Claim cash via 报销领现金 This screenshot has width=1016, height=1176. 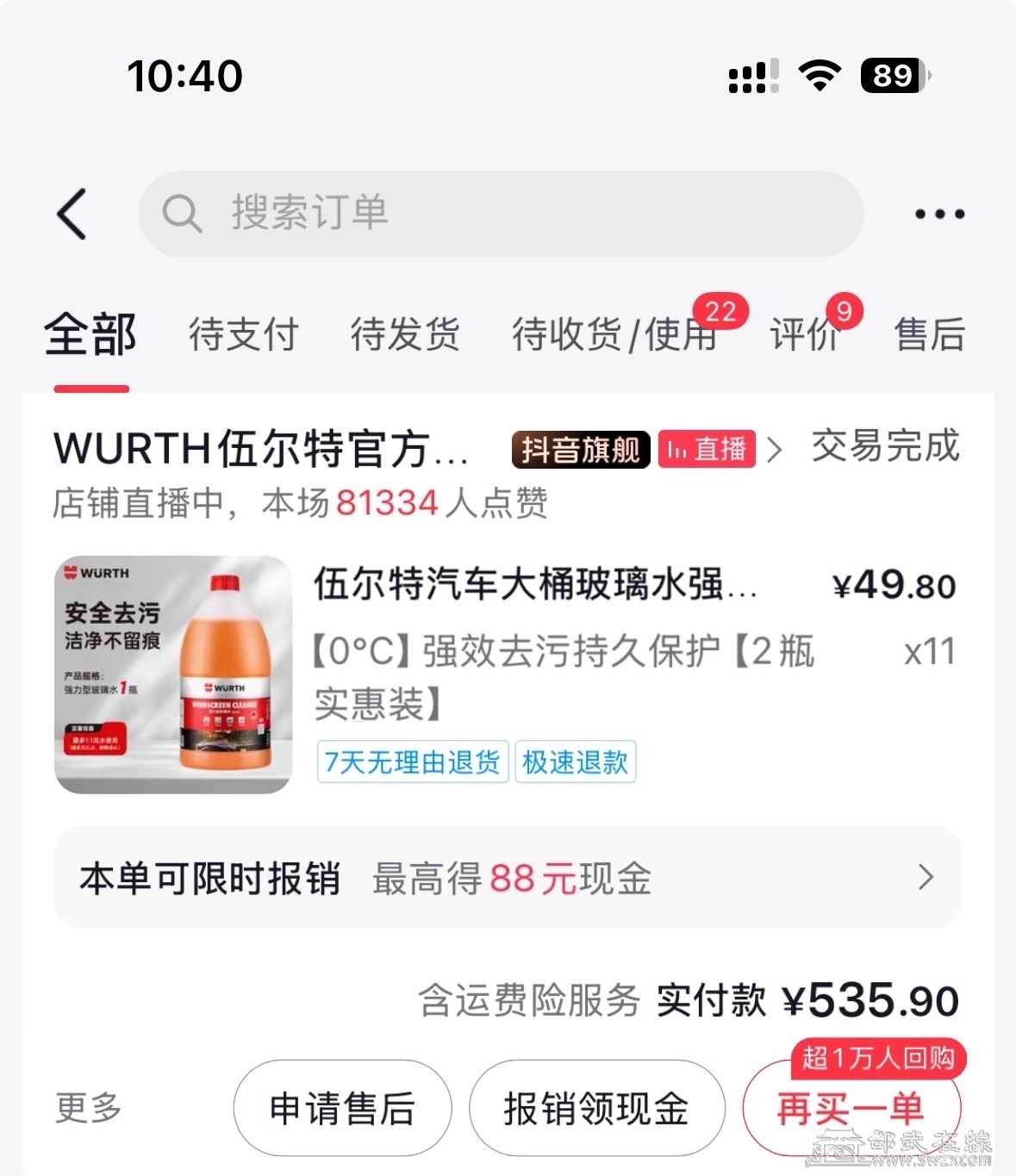(x=596, y=1108)
